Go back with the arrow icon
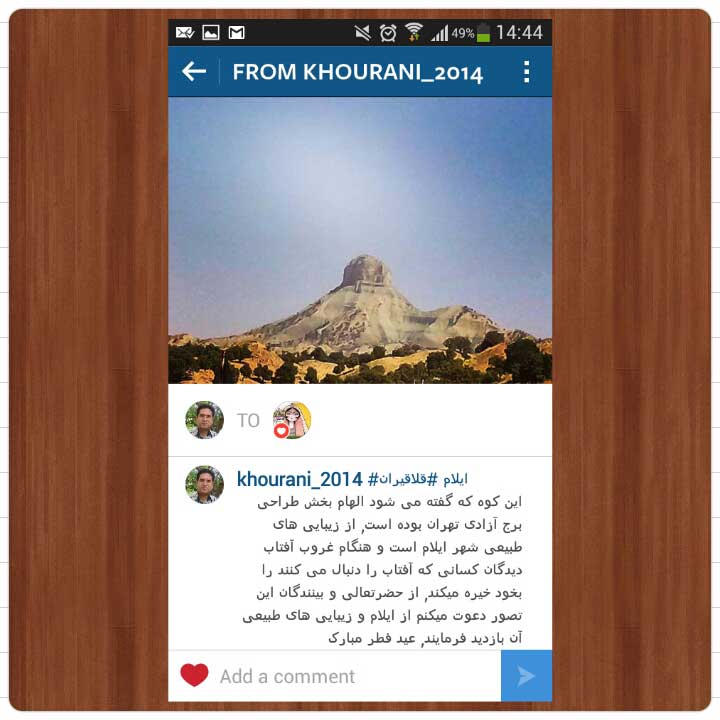Image resolution: width=720 pixels, height=720 pixels. (194, 72)
